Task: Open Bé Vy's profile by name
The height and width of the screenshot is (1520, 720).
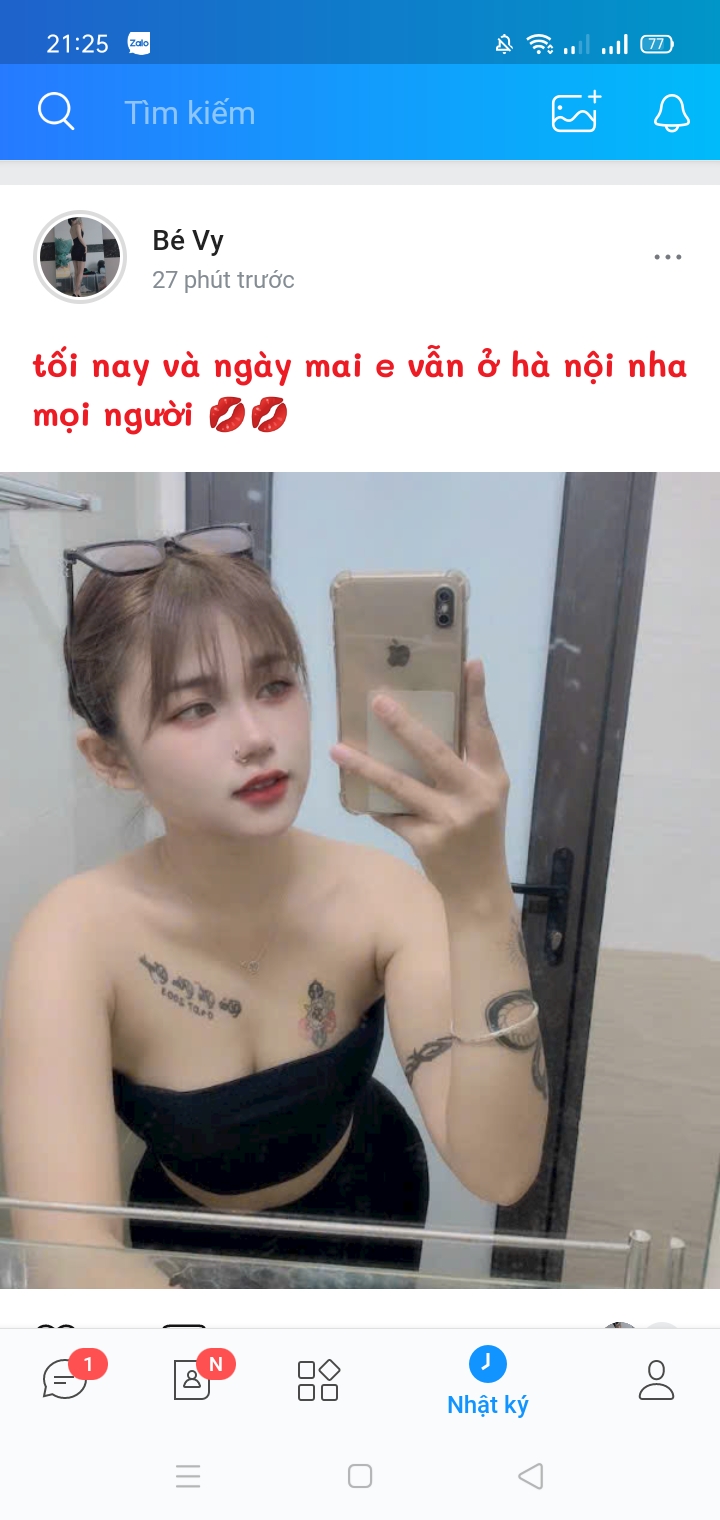Action: tap(188, 240)
